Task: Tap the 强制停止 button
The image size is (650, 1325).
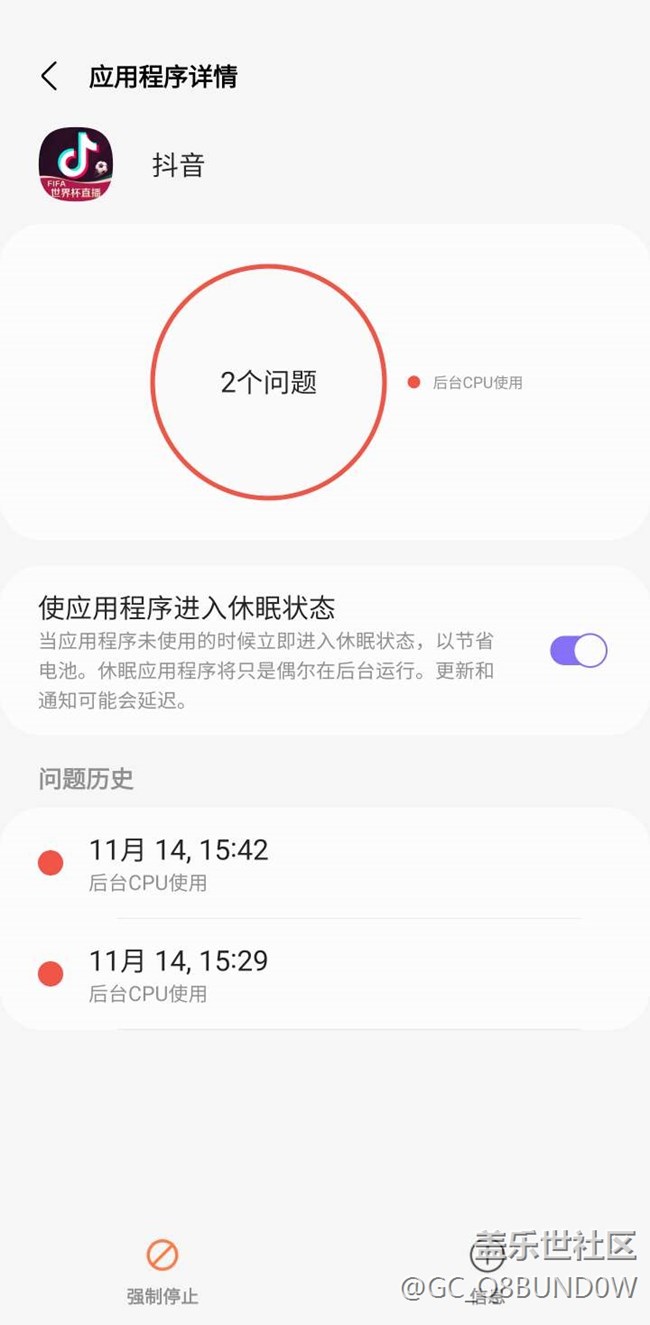Action: 162,1269
